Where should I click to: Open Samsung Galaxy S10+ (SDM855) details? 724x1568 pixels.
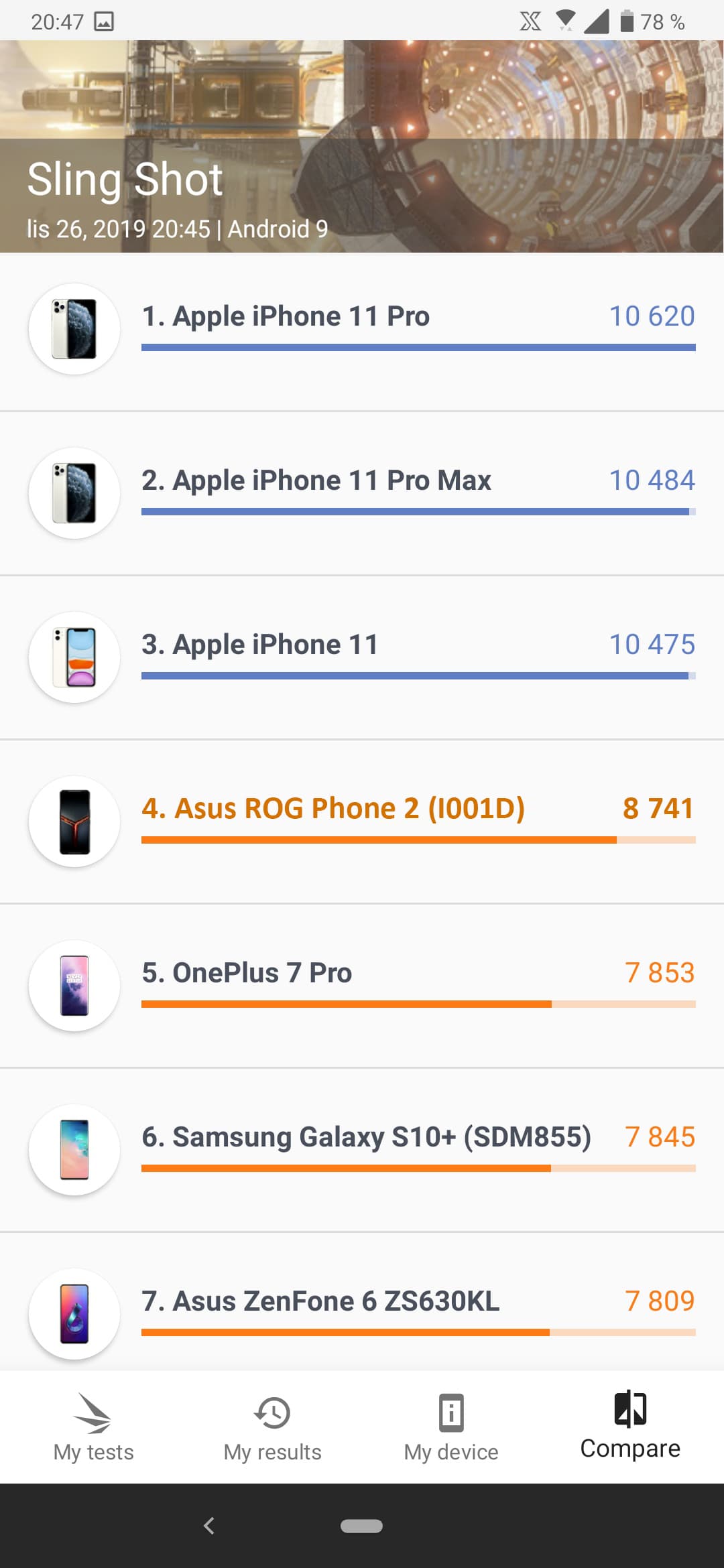tap(362, 1151)
